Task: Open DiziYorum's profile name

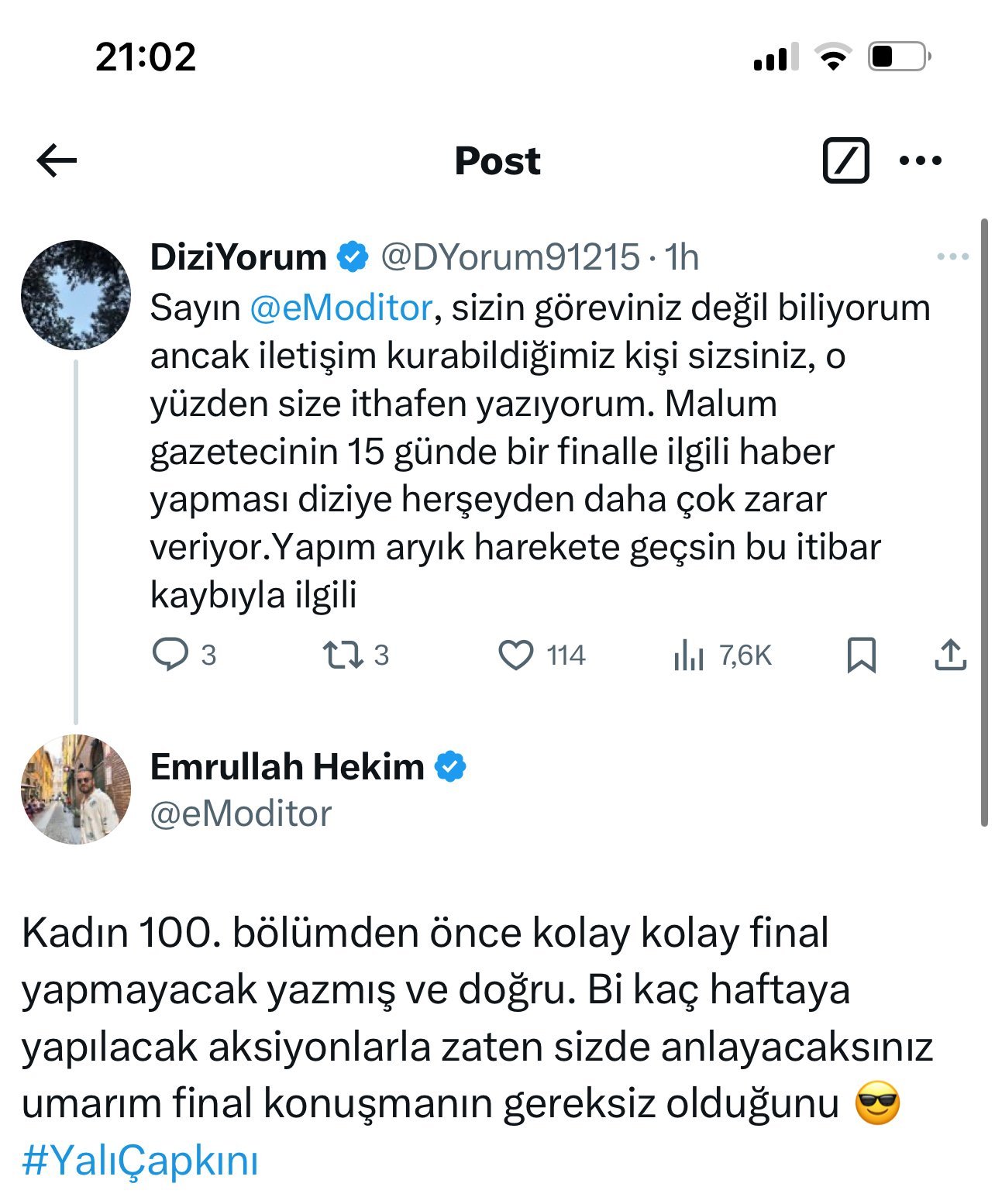Action: point(239,256)
